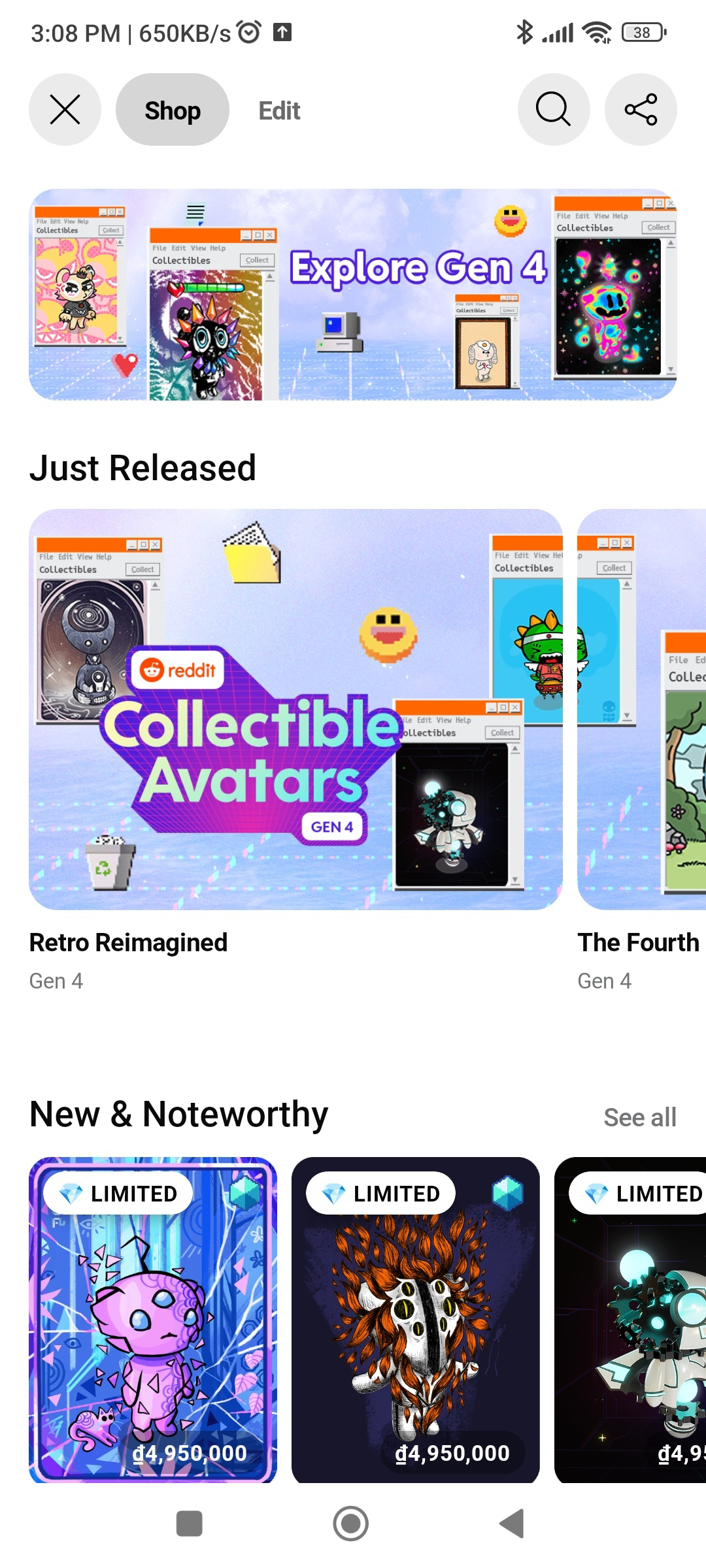Open The Fourth collection card
This screenshot has height=1568, width=706.
click(642, 710)
